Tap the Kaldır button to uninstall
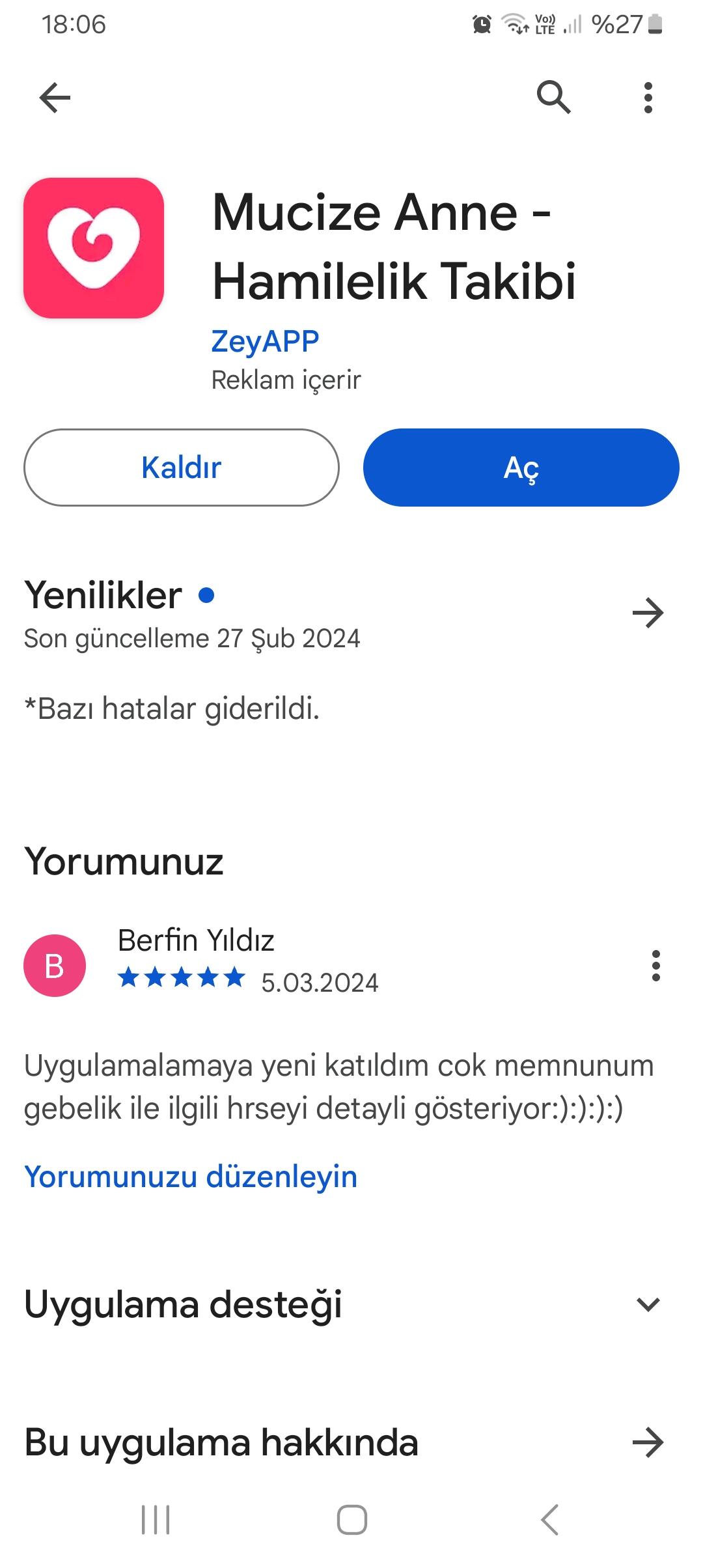 [182, 468]
